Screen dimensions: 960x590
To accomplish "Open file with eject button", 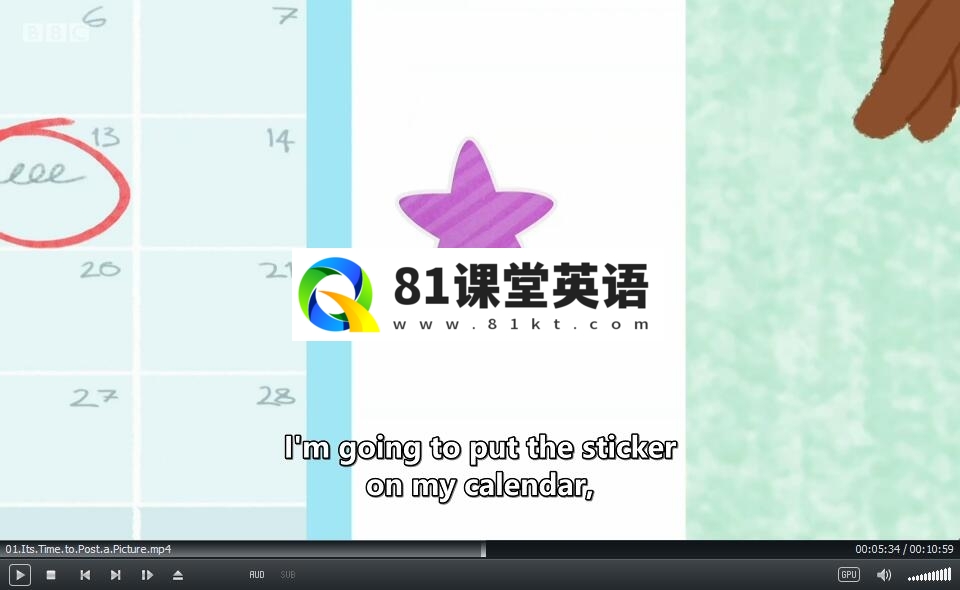I will [x=178, y=575].
